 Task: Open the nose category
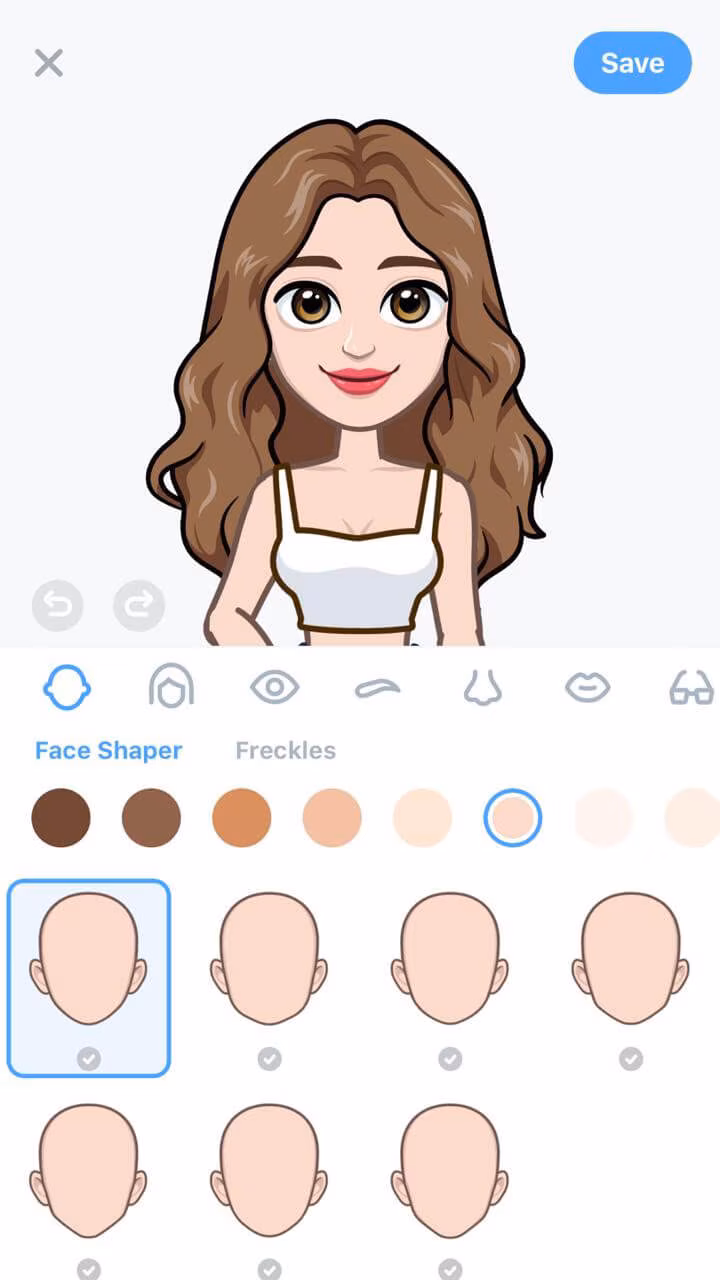tap(482, 688)
